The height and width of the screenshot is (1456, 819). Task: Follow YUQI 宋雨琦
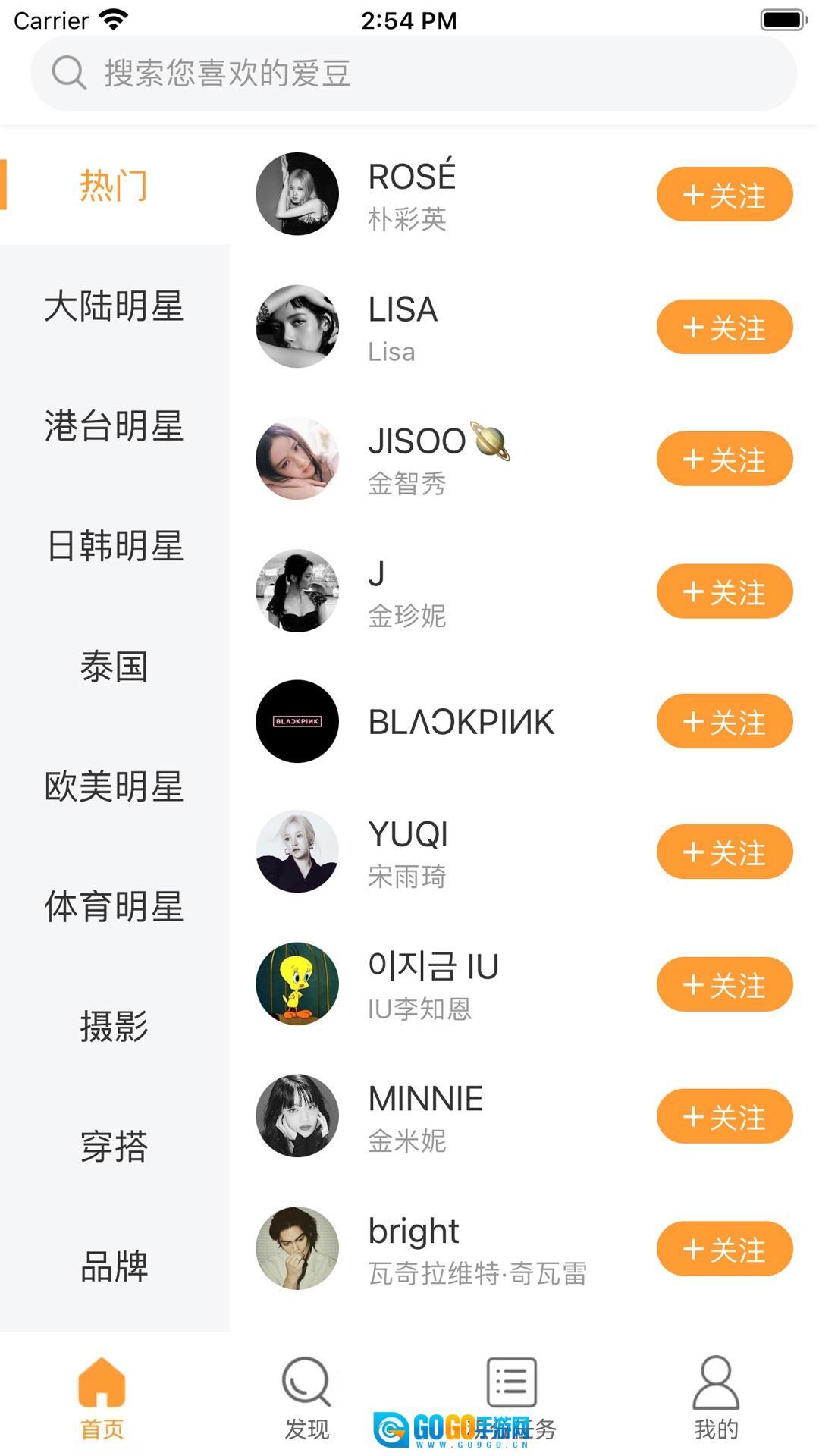point(724,852)
